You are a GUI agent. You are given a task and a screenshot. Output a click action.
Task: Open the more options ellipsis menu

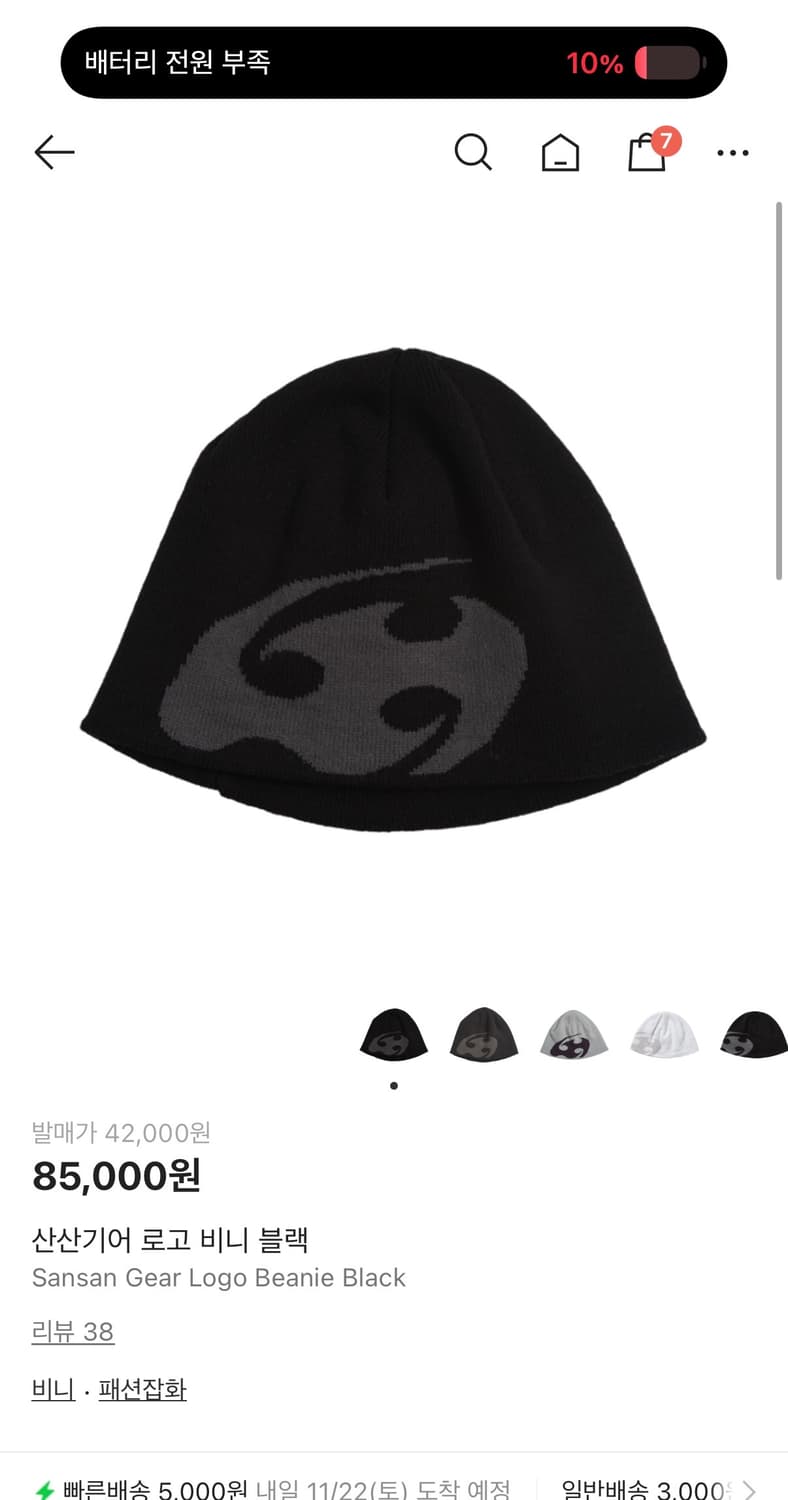(x=733, y=152)
